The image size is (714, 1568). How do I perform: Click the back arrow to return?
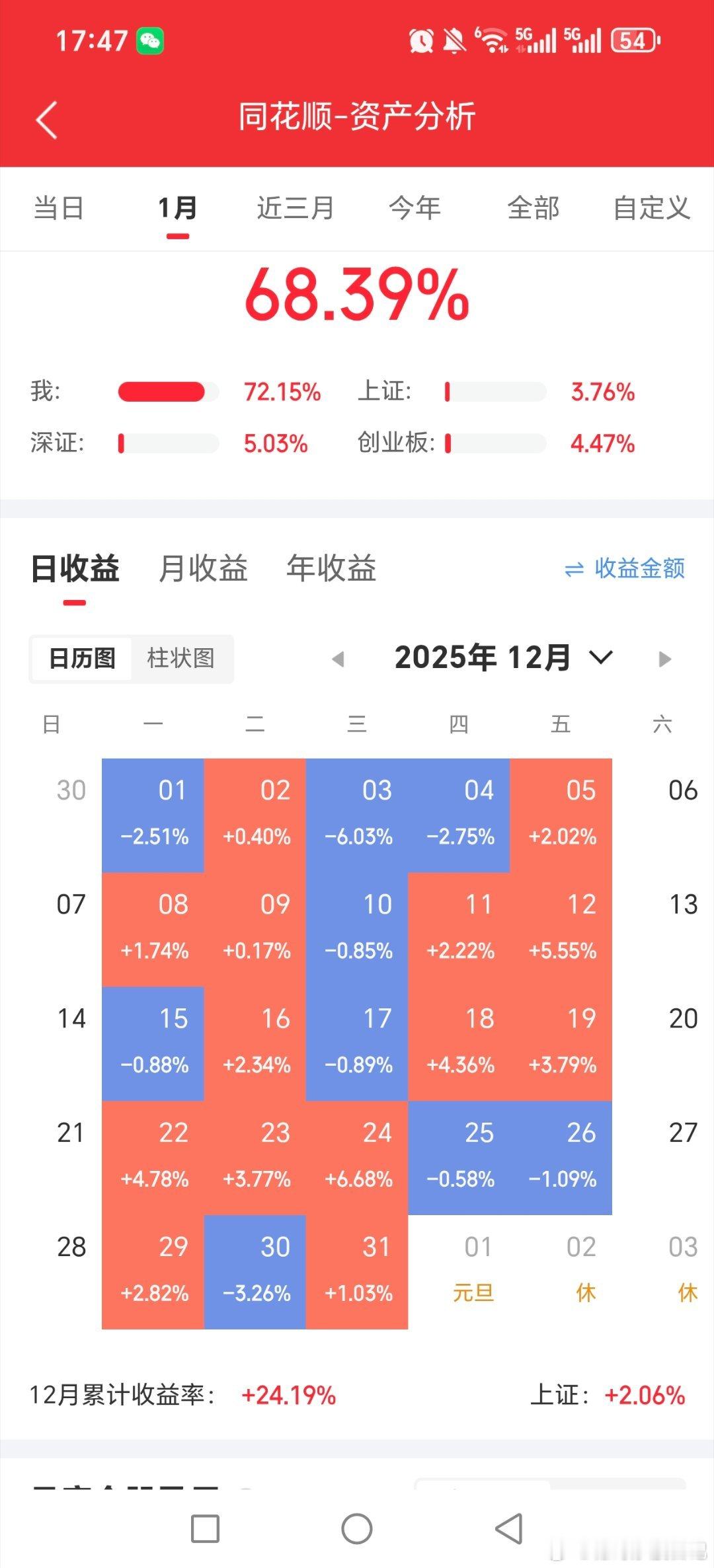[45, 121]
